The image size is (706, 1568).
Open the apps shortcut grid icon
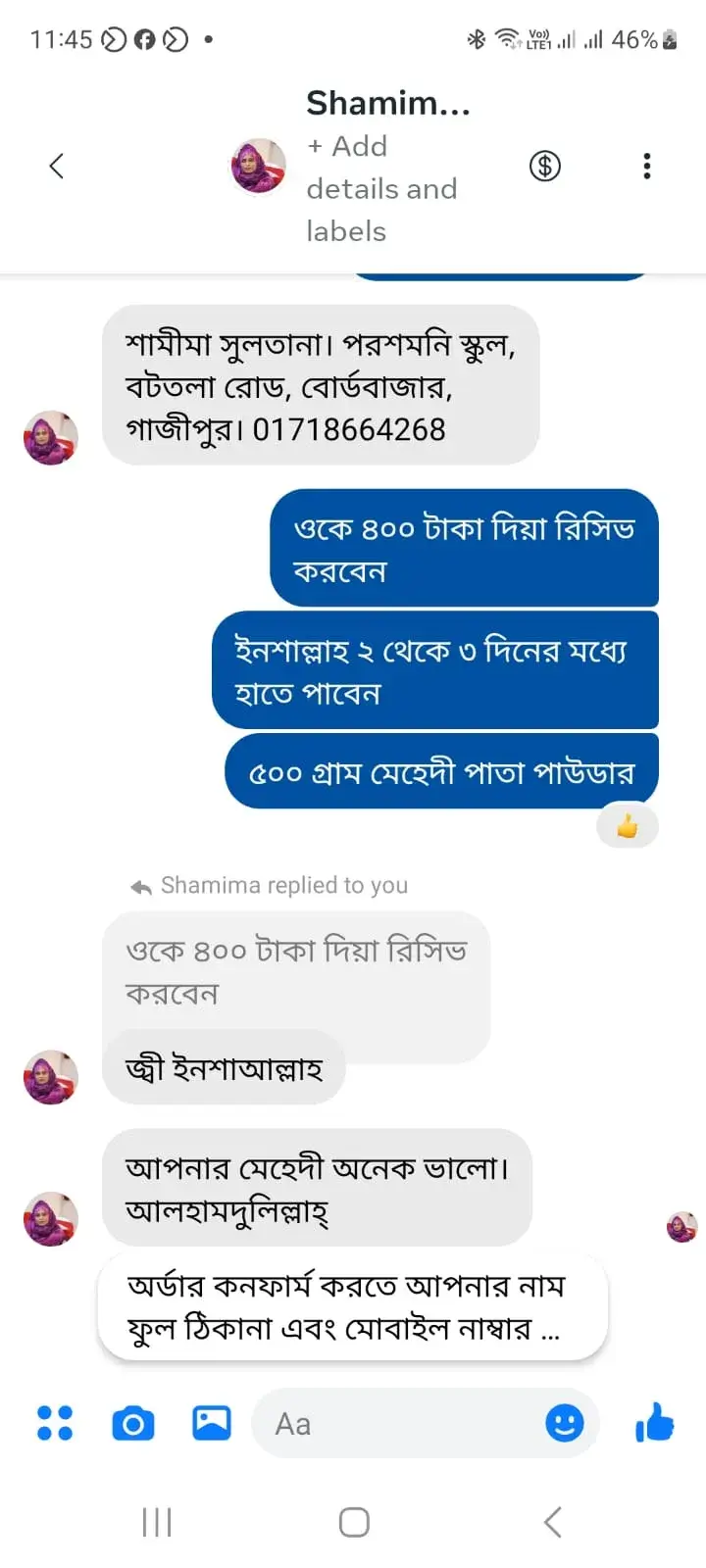pos(55,1423)
